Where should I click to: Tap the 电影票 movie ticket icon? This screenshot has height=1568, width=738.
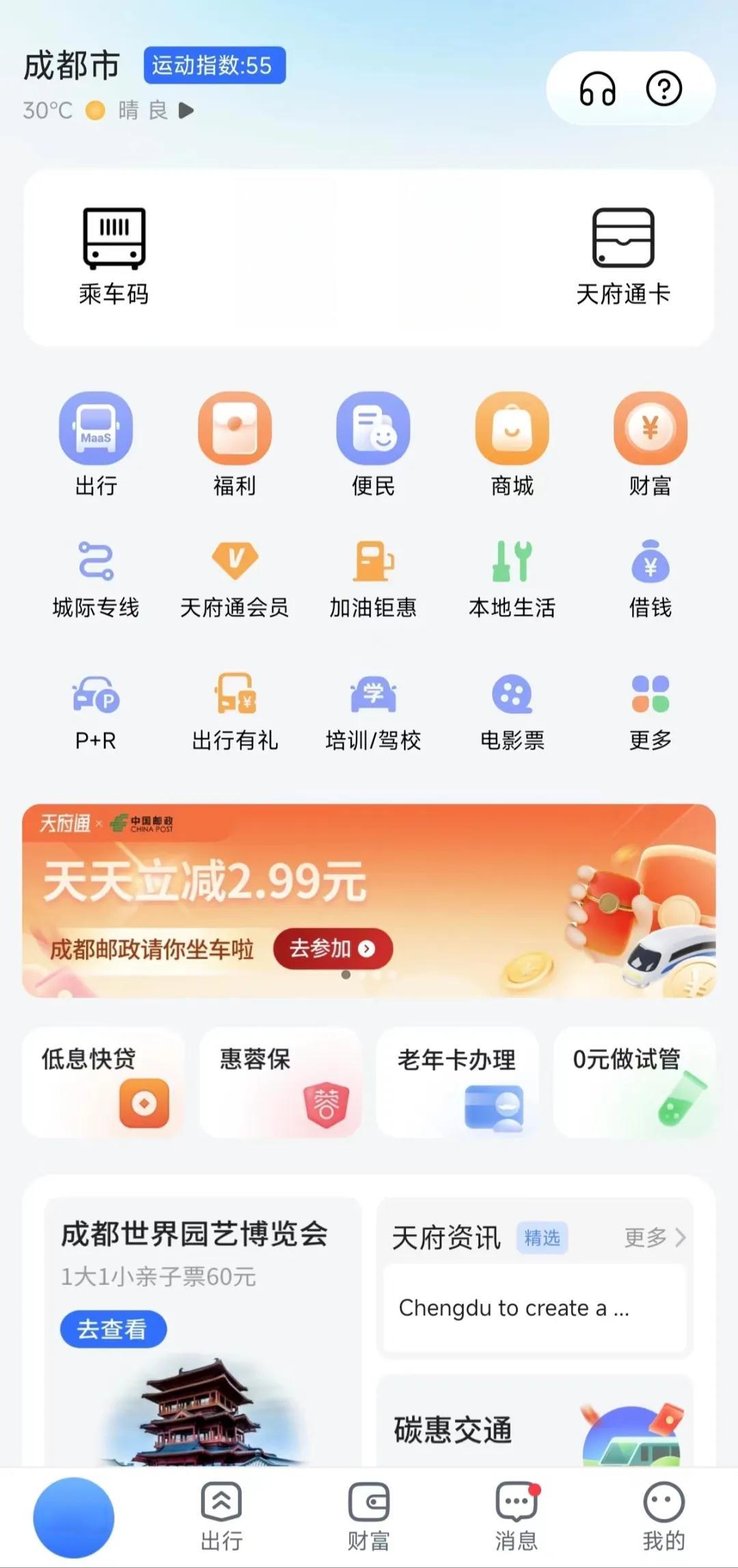point(512,697)
